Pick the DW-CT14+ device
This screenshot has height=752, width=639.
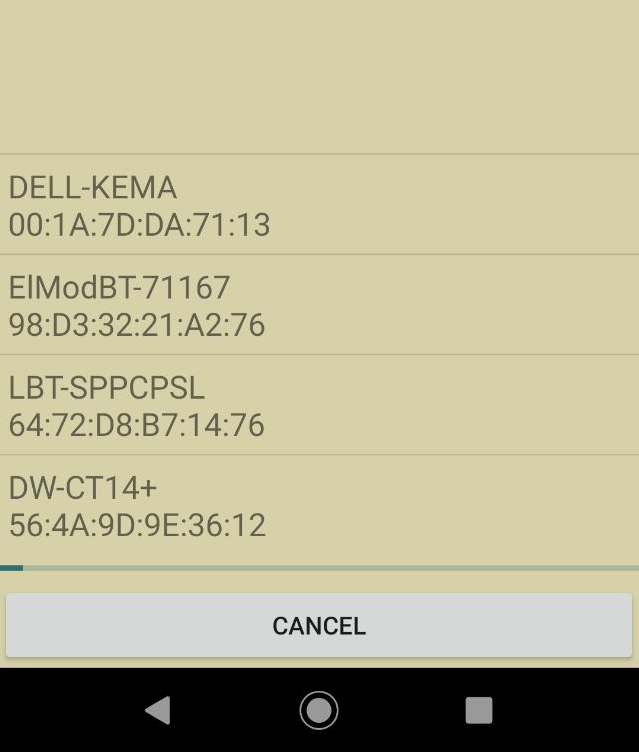(x=319, y=506)
